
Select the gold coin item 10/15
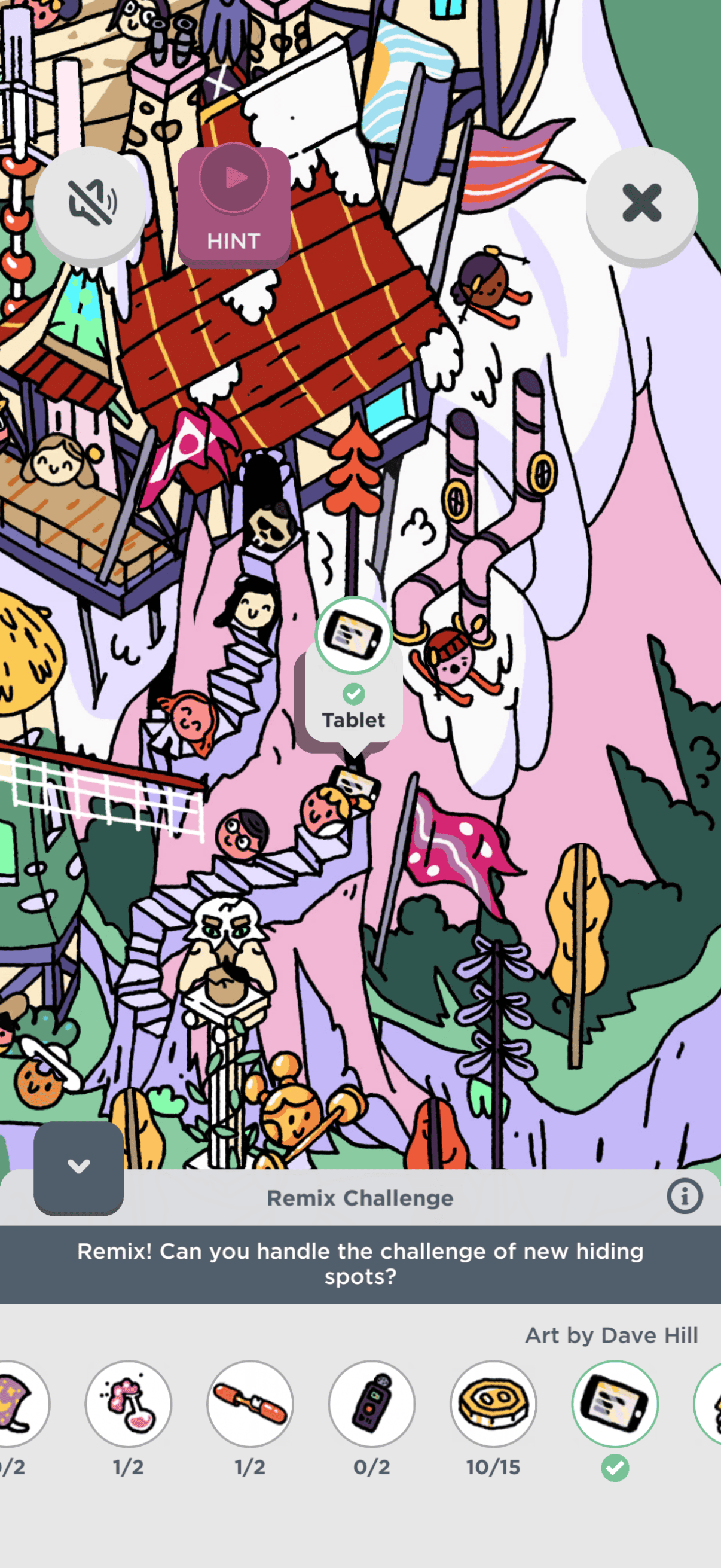tap(493, 1404)
